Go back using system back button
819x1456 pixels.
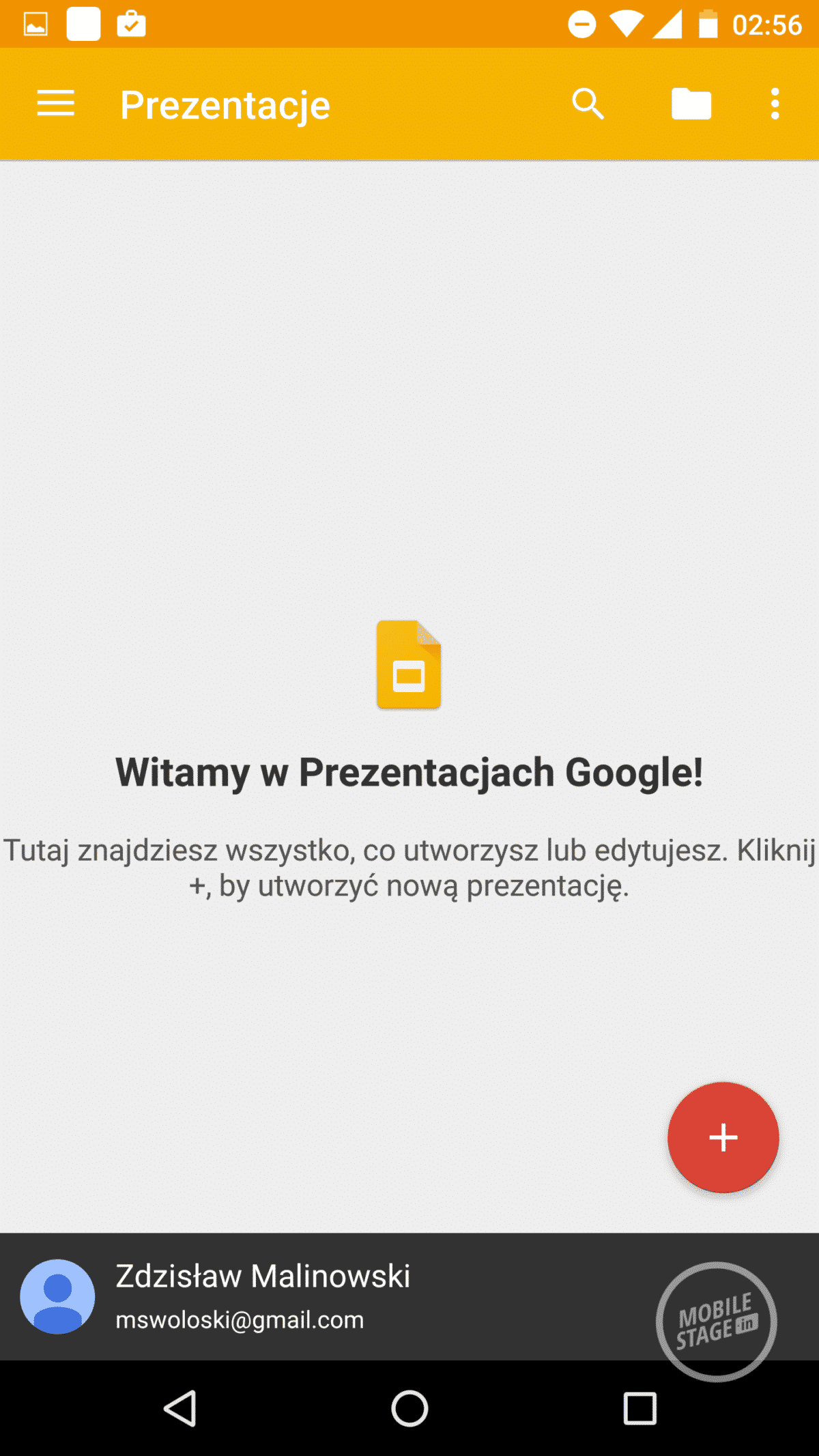point(181,1408)
